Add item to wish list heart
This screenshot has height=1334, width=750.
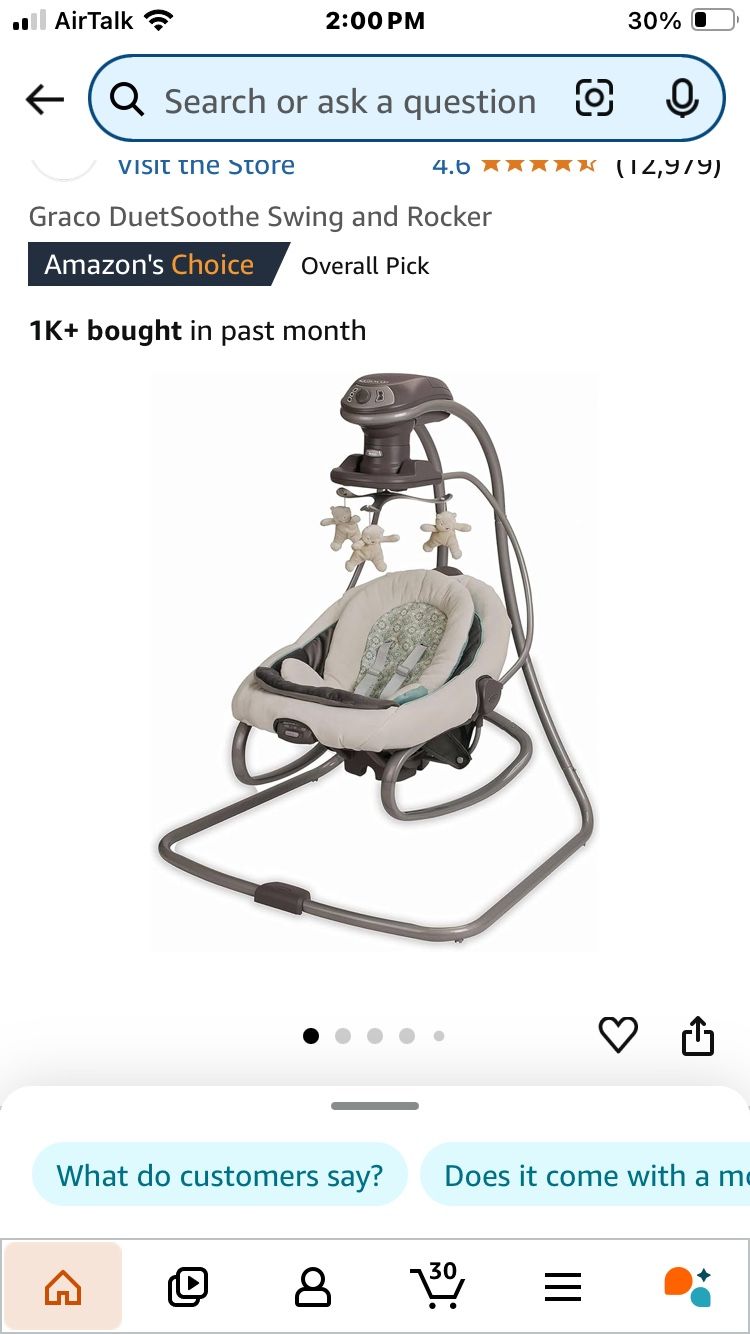pos(618,1034)
